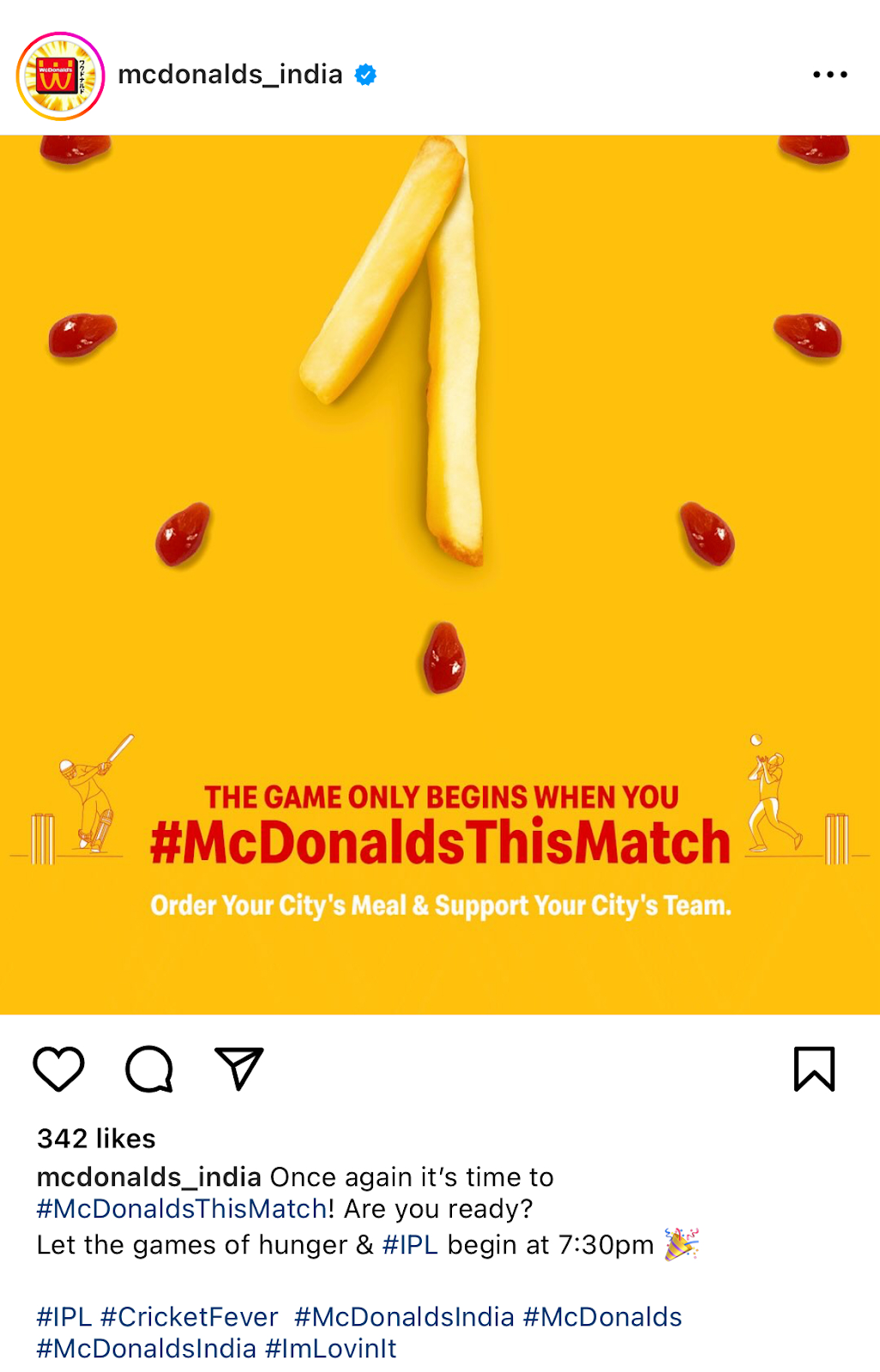The height and width of the screenshot is (1372, 880).
Task: Like the post using the heart icon
Action: [x=59, y=1066]
